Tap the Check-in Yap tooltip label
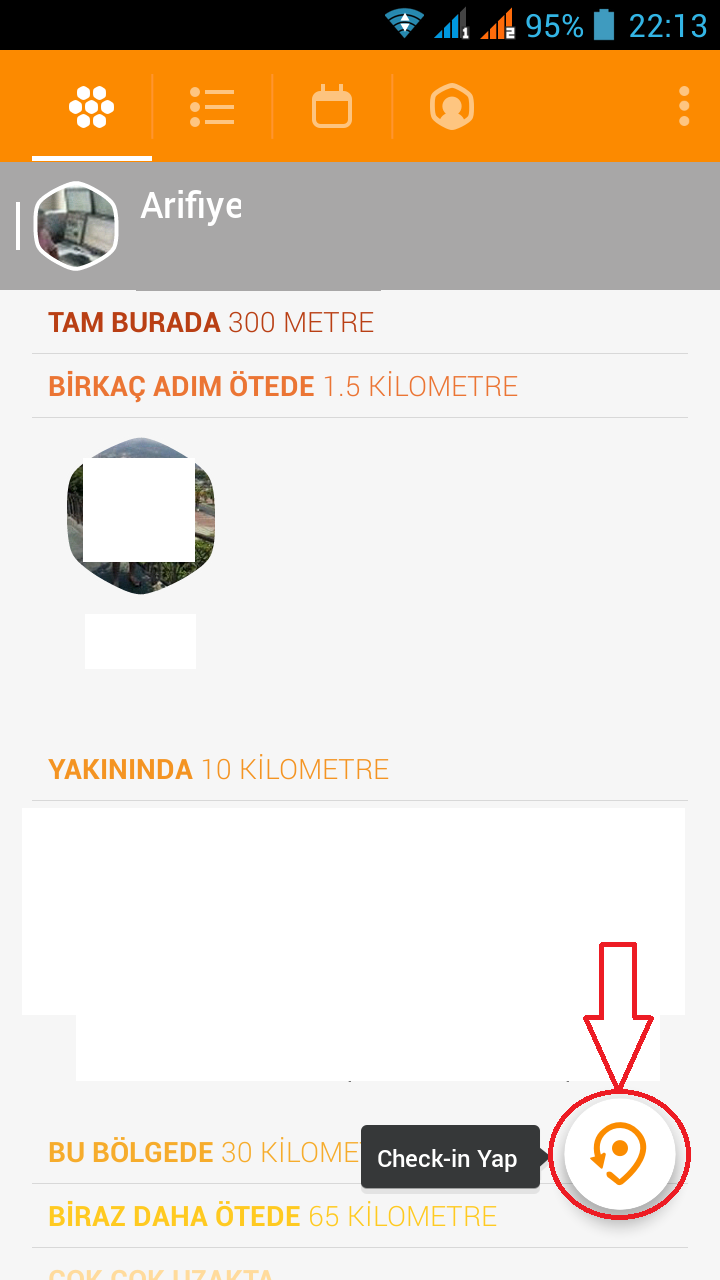Viewport: 720px width, 1280px height. (x=448, y=1158)
